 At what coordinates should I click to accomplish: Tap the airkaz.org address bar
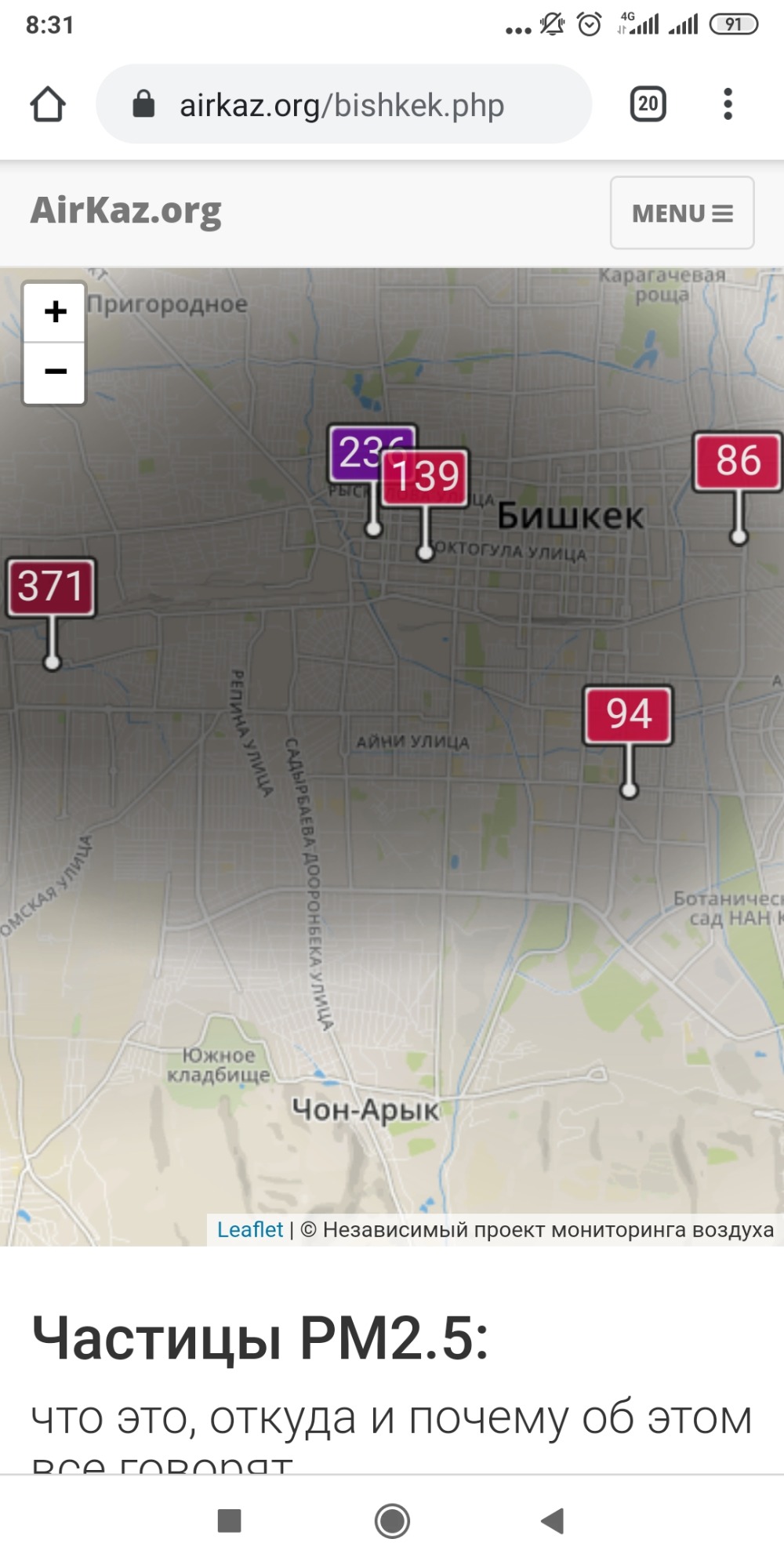[x=343, y=104]
